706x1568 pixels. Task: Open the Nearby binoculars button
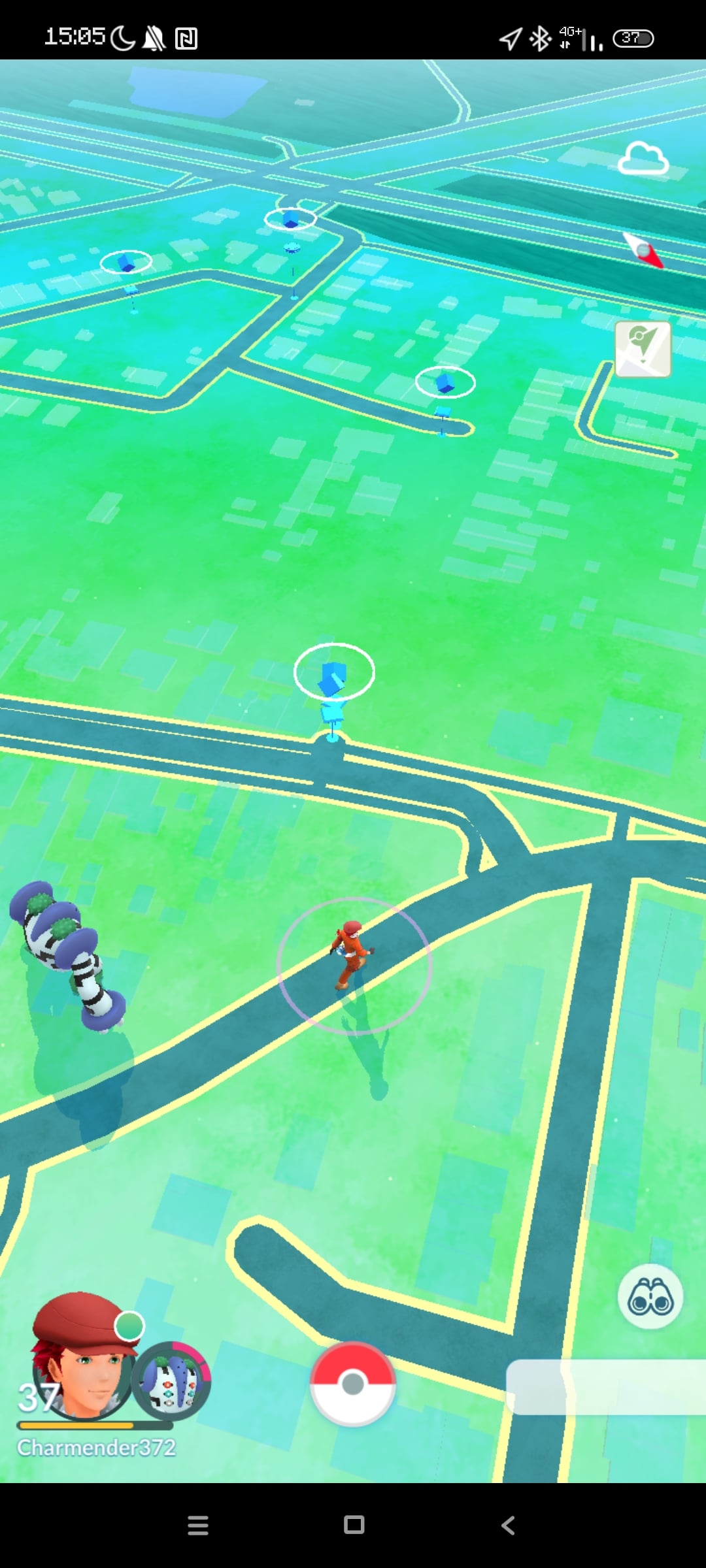[650, 1296]
